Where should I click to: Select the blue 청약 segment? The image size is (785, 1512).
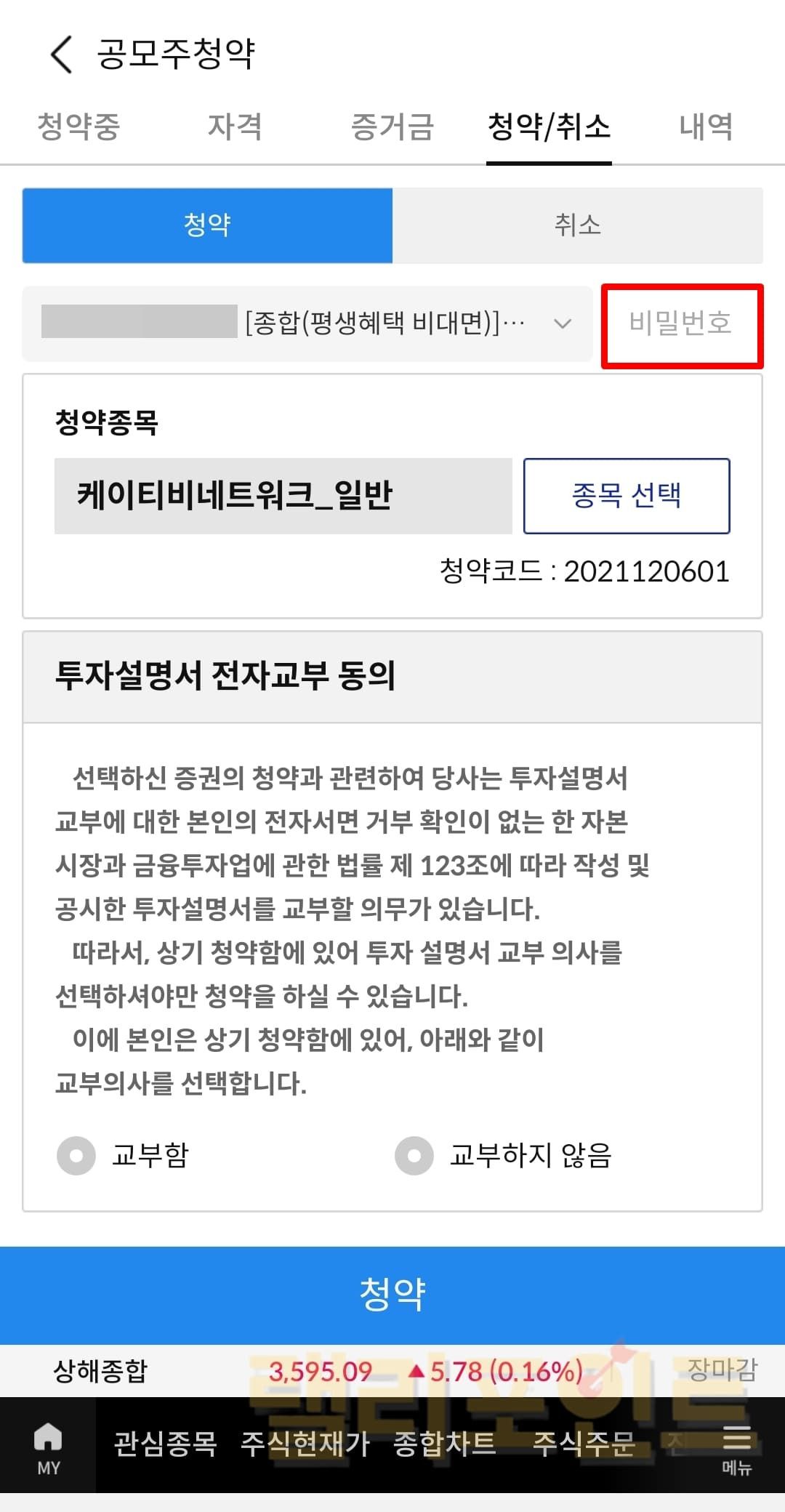[207, 225]
